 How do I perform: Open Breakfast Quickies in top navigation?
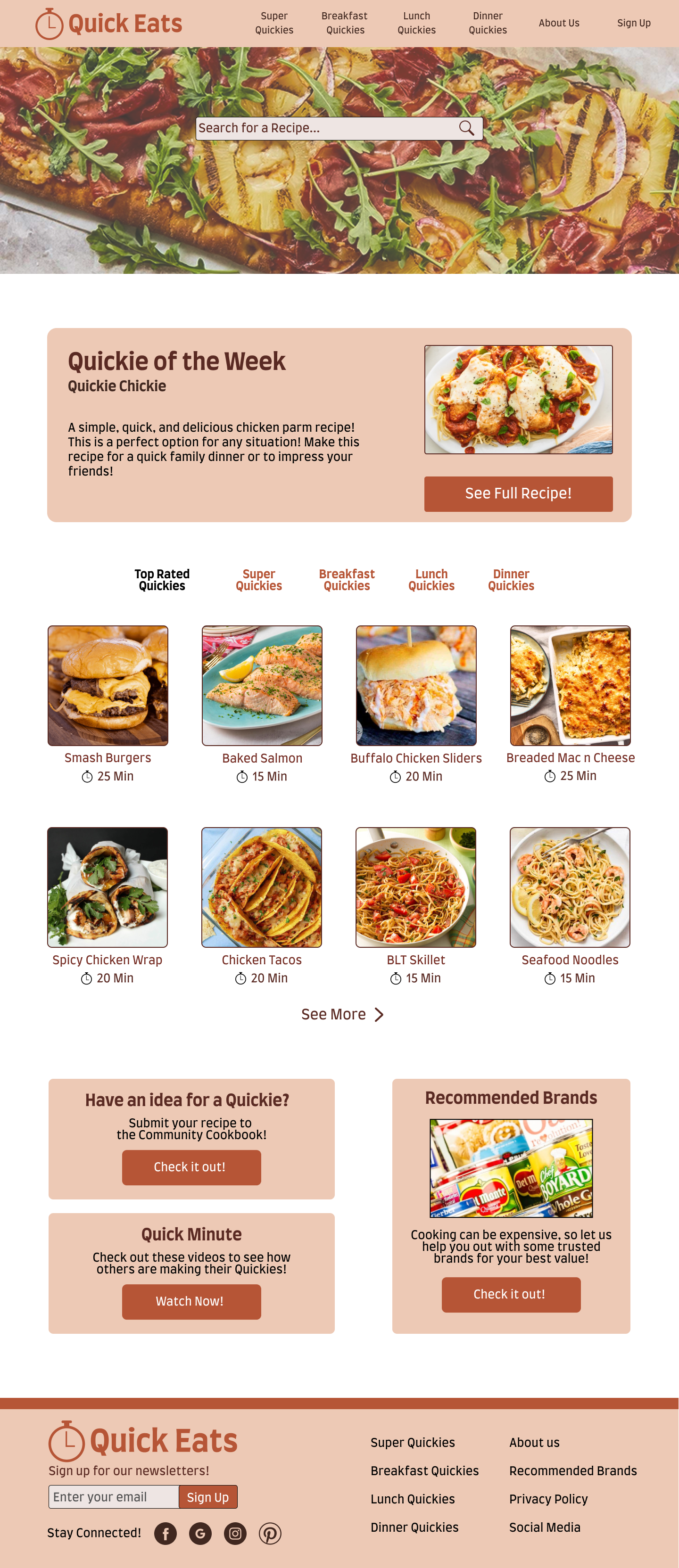[x=345, y=23]
